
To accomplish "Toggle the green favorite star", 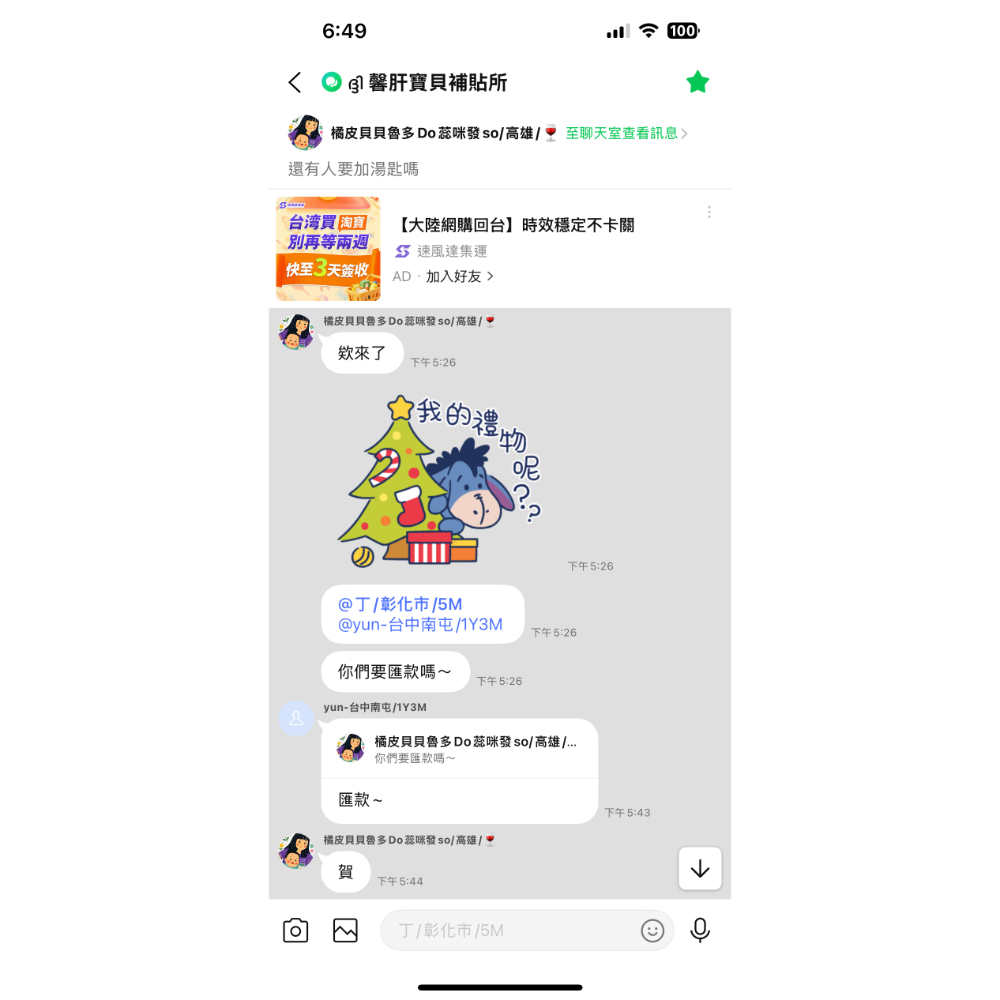I will click(x=697, y=82).
